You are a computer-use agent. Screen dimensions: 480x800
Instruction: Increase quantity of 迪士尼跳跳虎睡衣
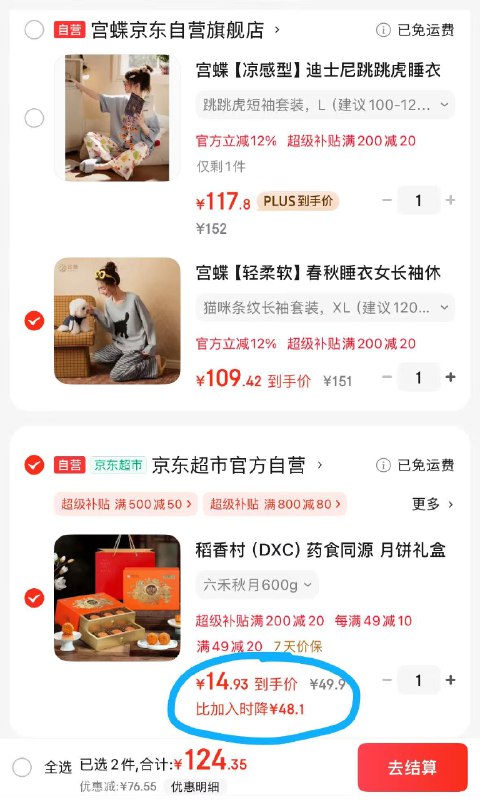450,200
